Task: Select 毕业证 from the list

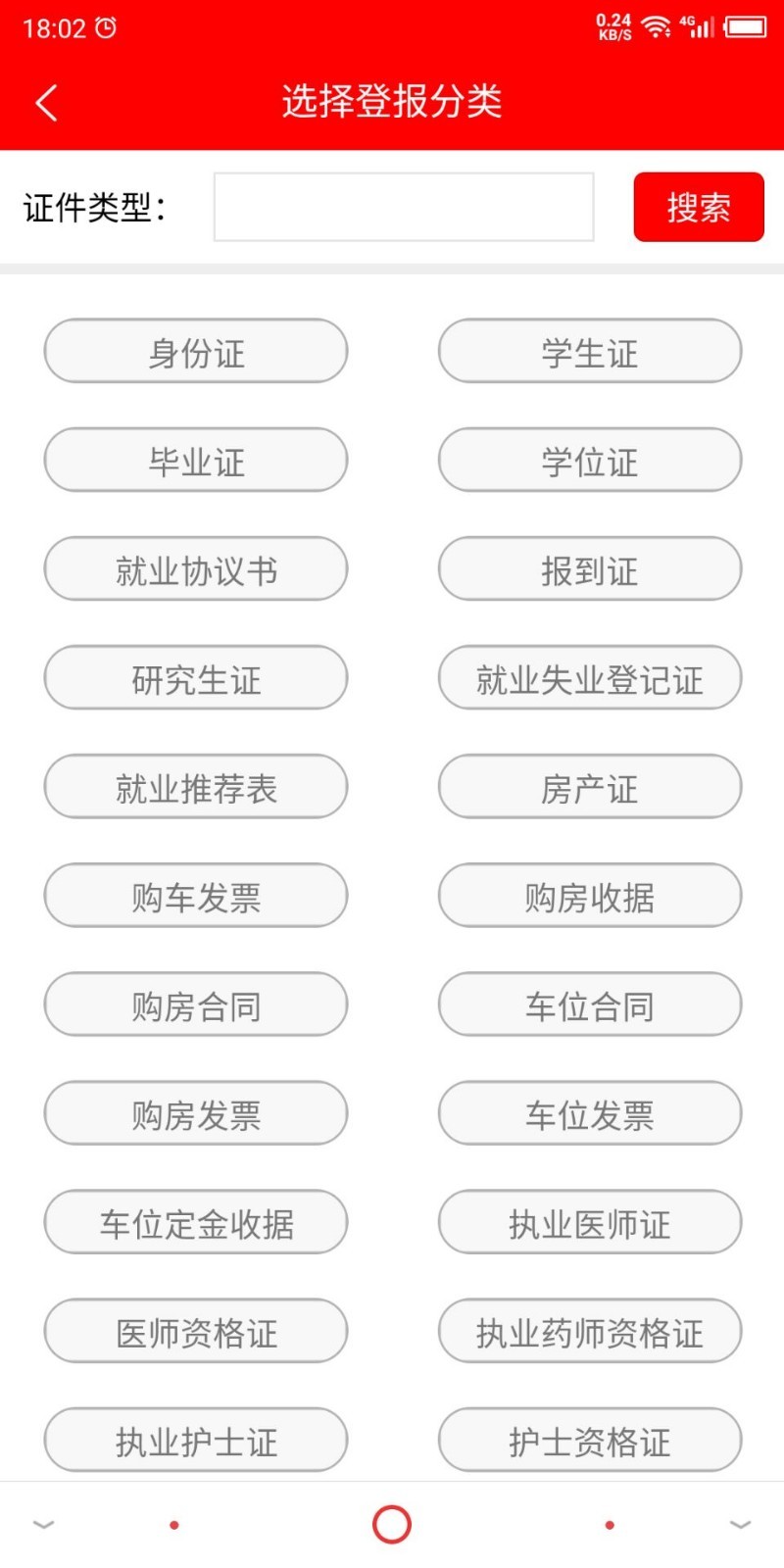Action: [196, 460]
